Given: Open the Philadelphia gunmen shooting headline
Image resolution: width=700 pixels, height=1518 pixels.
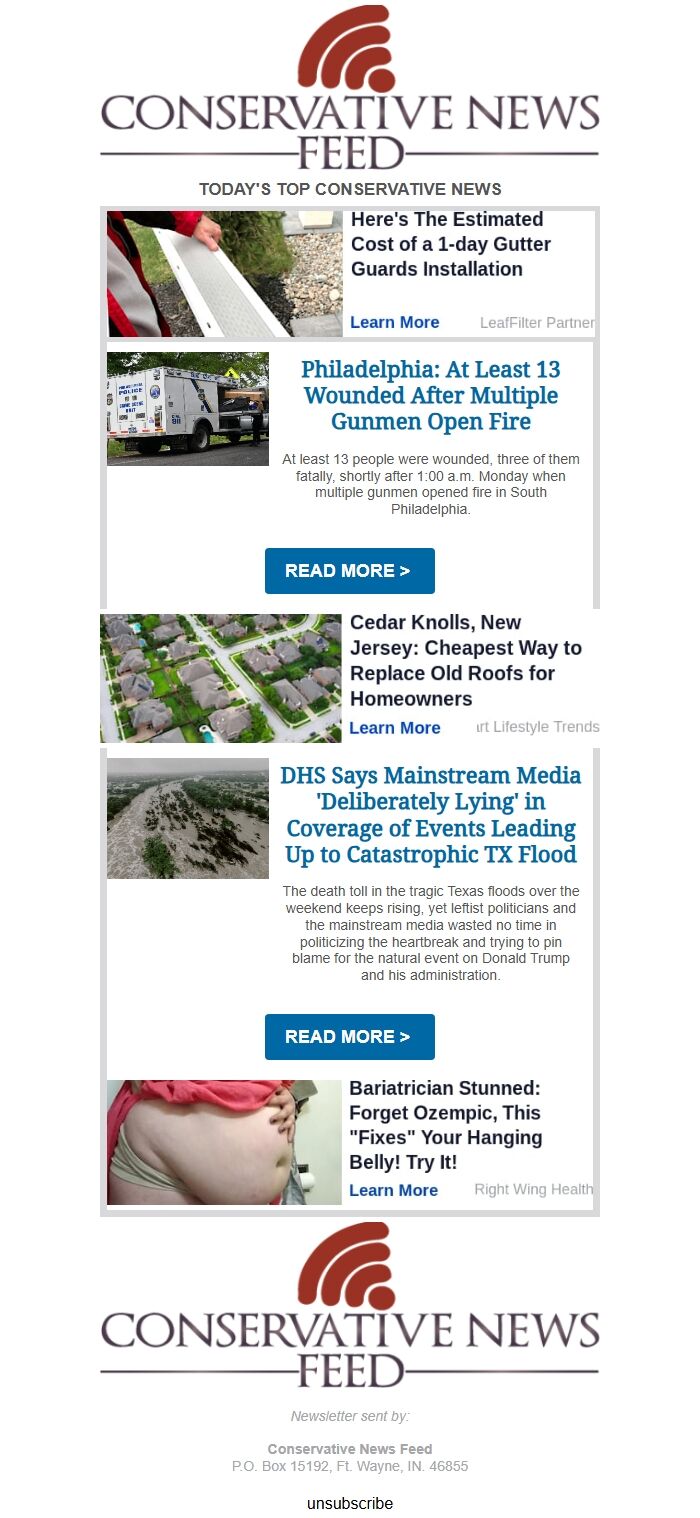Looking at the screenshot, I should [431, 395].
